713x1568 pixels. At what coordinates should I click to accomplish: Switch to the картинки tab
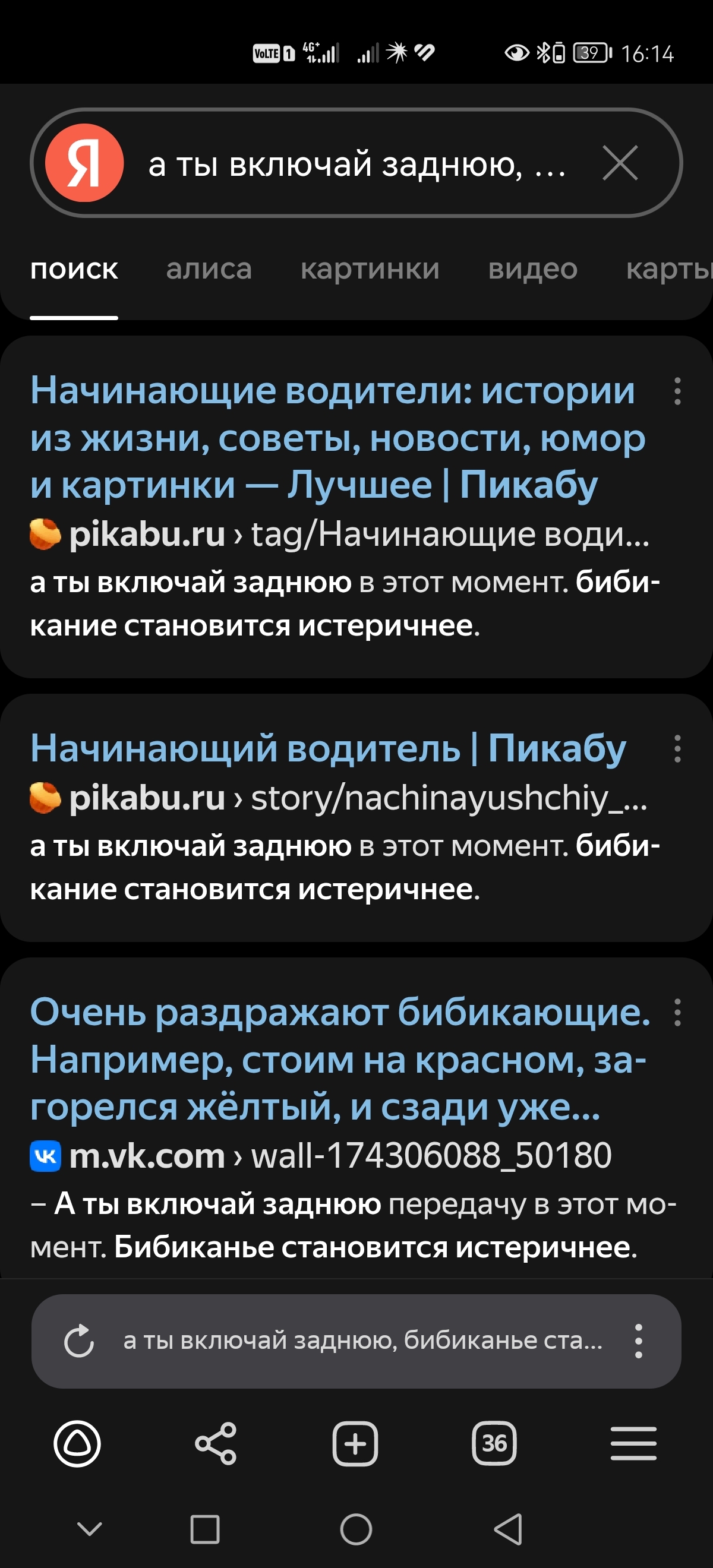pos(370,269)
